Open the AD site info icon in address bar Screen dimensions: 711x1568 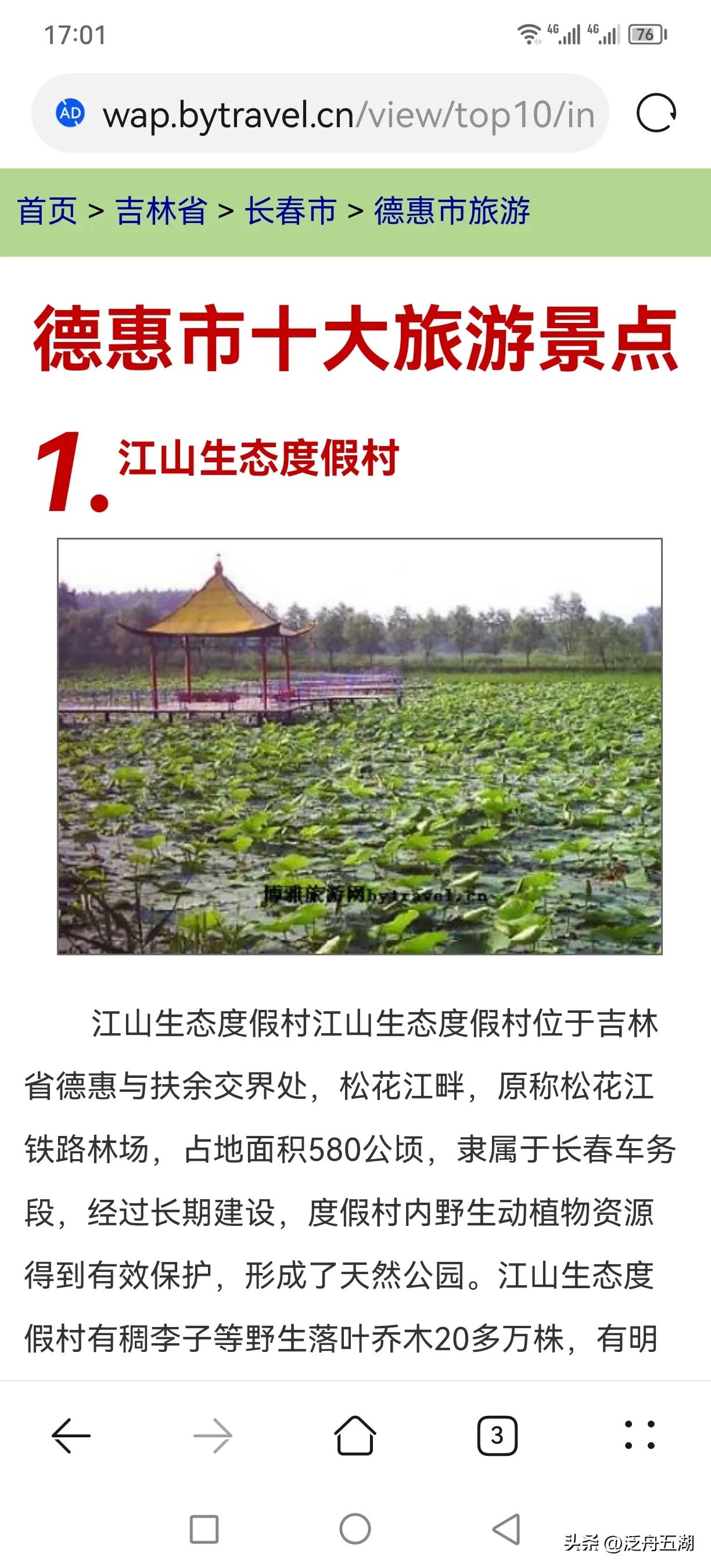(71, 113)
